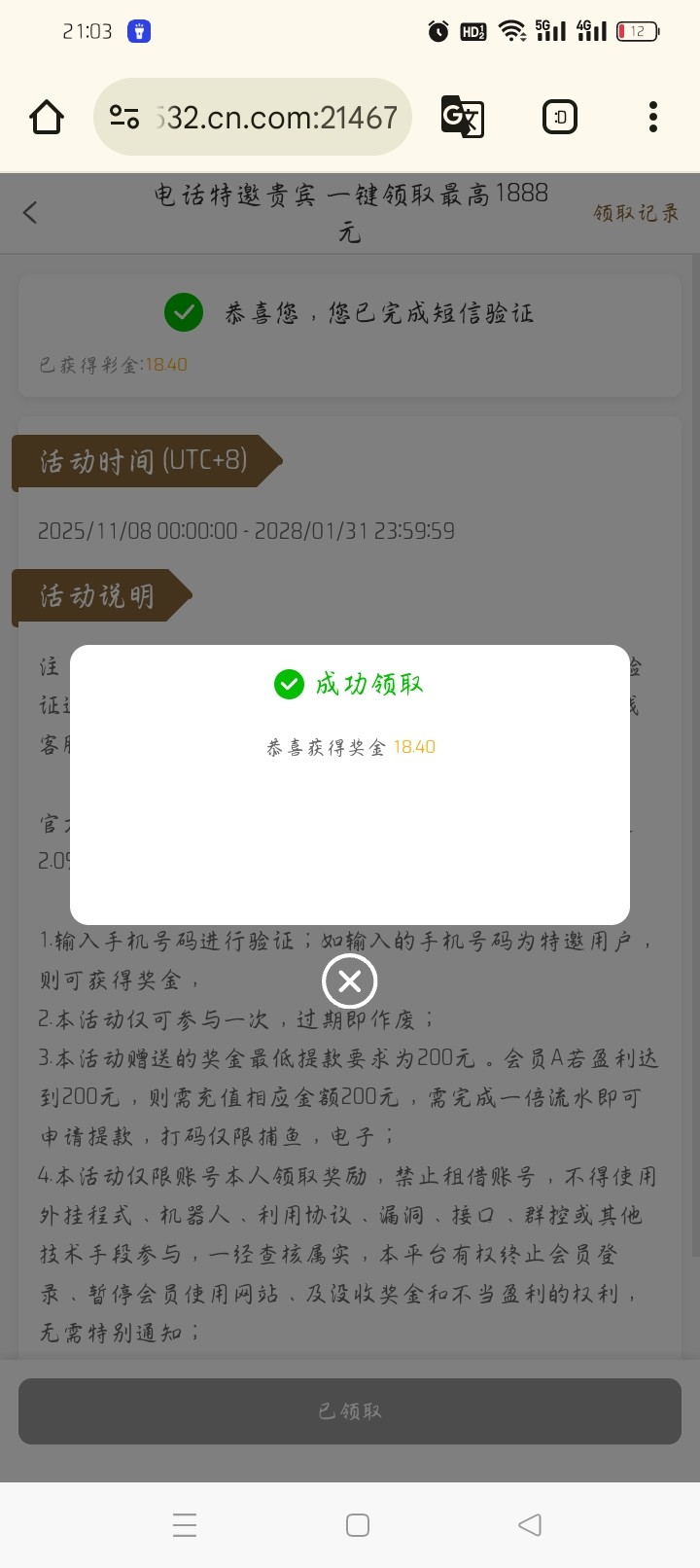Open the browser home icon
Viewport: 700px width, 1568px height.
pos(46,116)
